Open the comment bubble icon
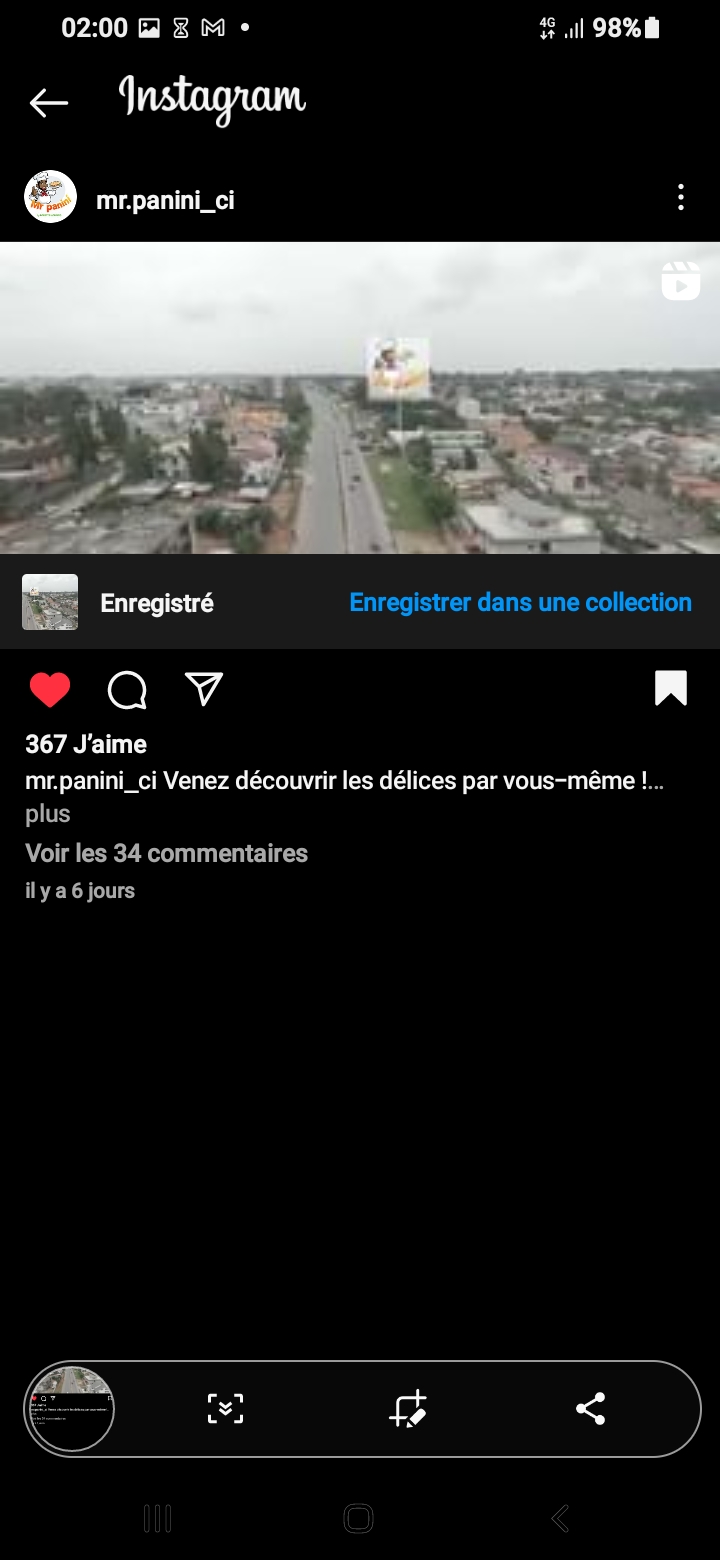Viewport: 720px width, 1560px height. 127,690
